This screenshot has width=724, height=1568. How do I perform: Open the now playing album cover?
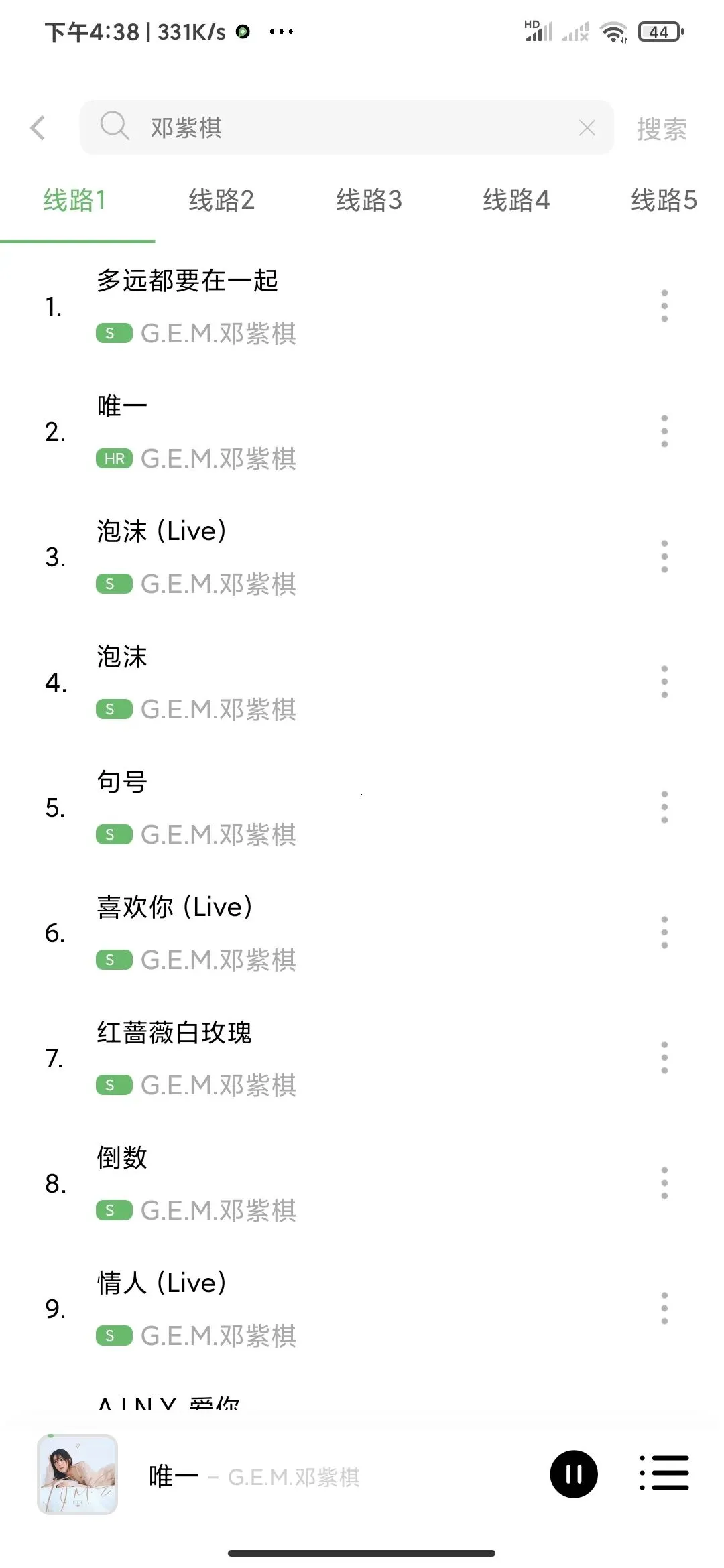77,1474
